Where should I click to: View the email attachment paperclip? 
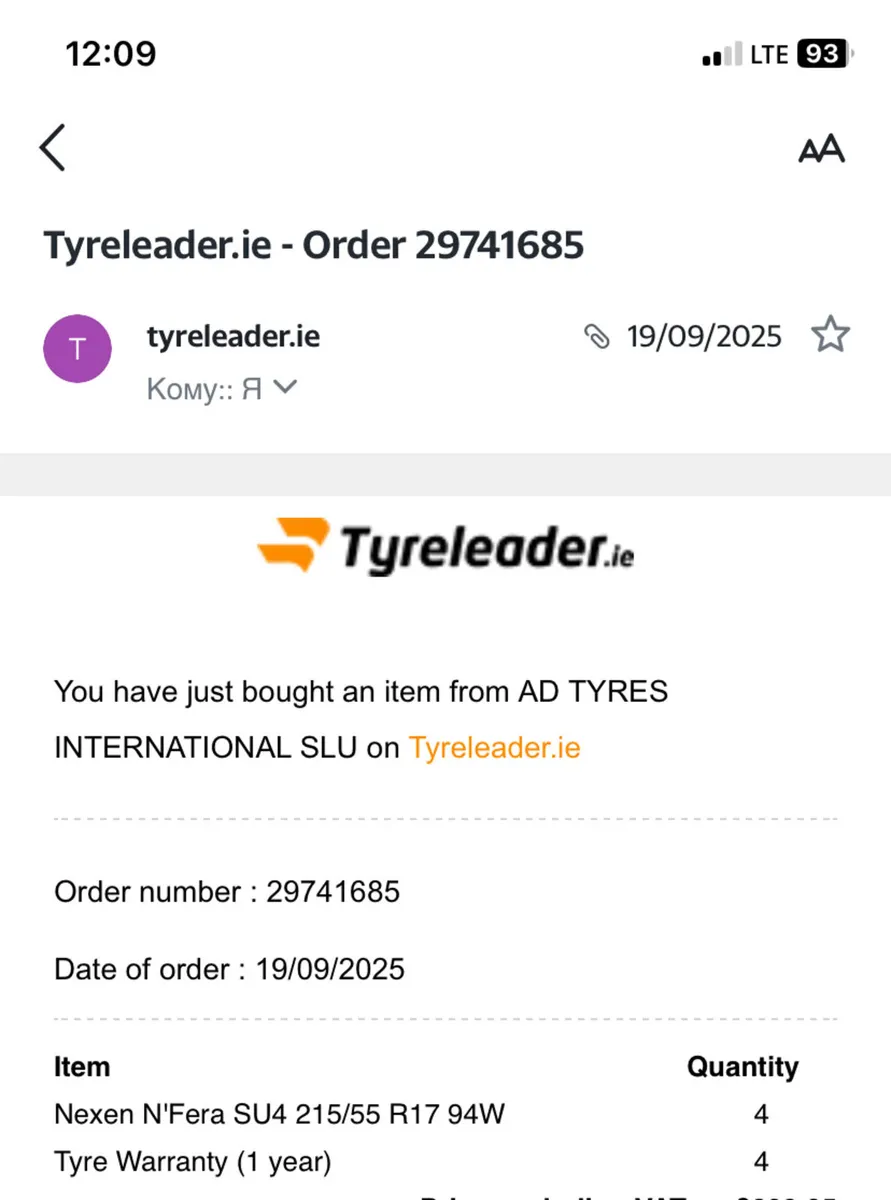(x=596, y=337)
